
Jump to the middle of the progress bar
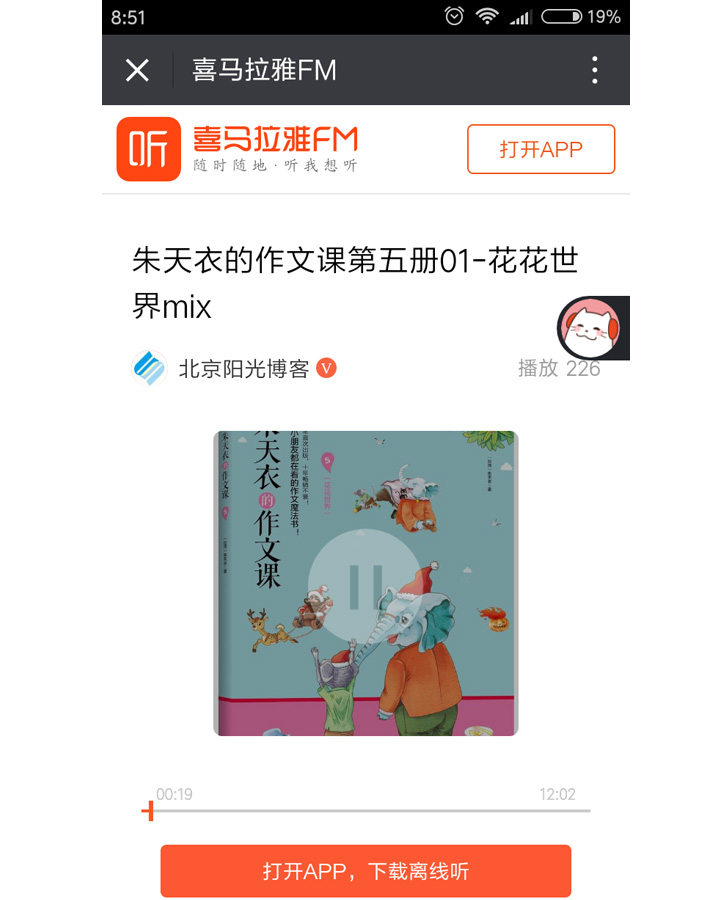(368, 811)
